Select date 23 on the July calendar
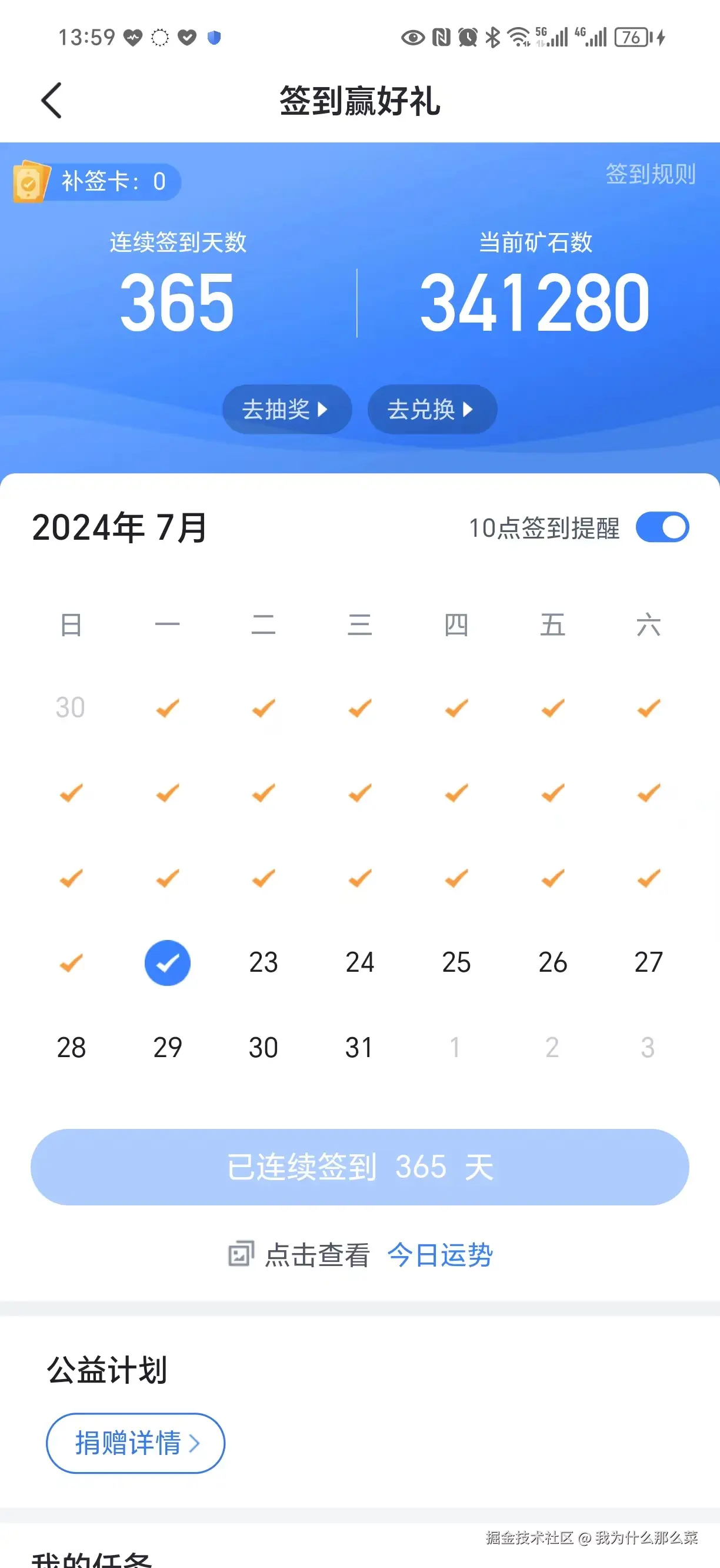 point(263,962)
